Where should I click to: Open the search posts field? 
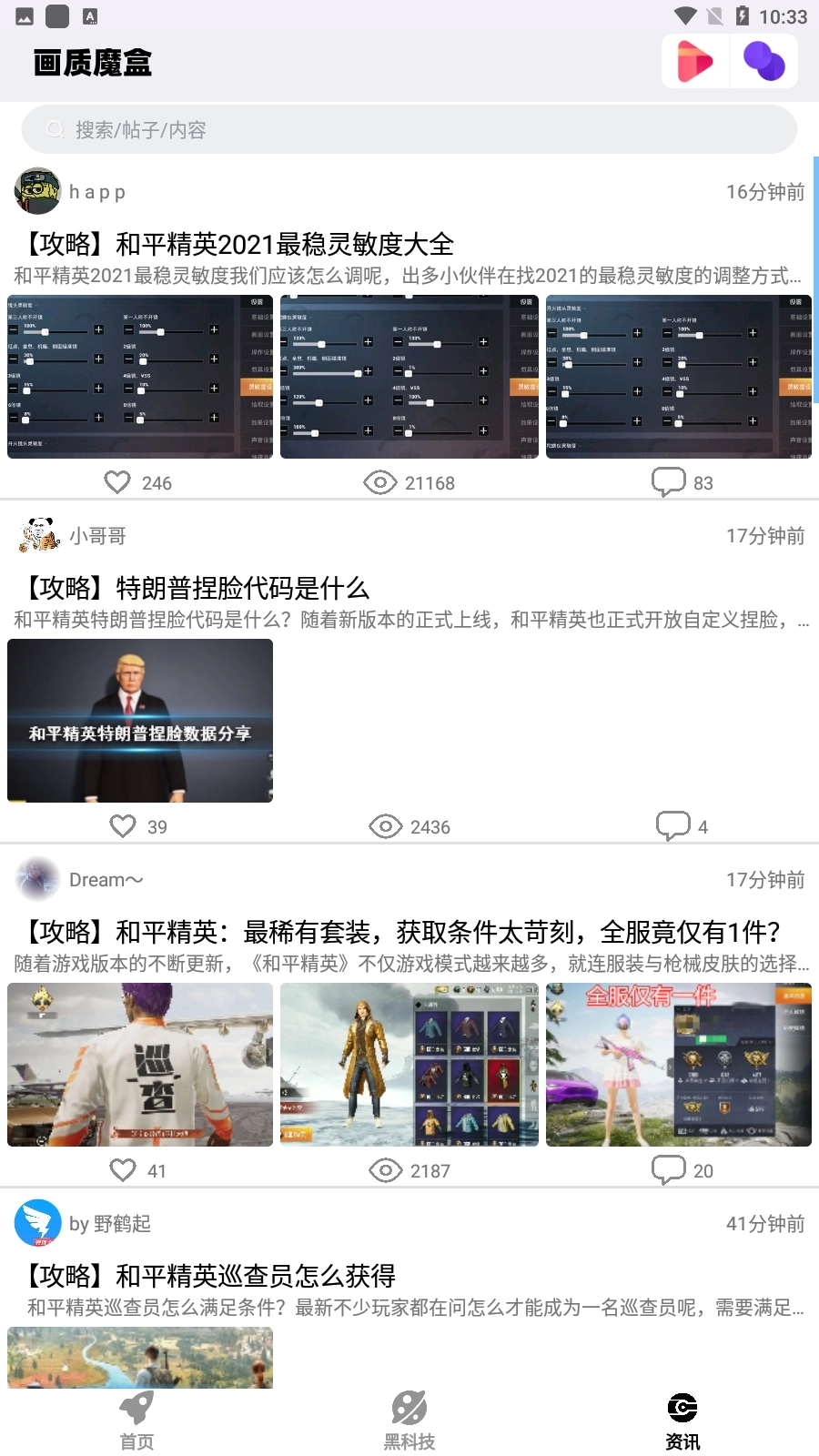[x=409, y=130]
